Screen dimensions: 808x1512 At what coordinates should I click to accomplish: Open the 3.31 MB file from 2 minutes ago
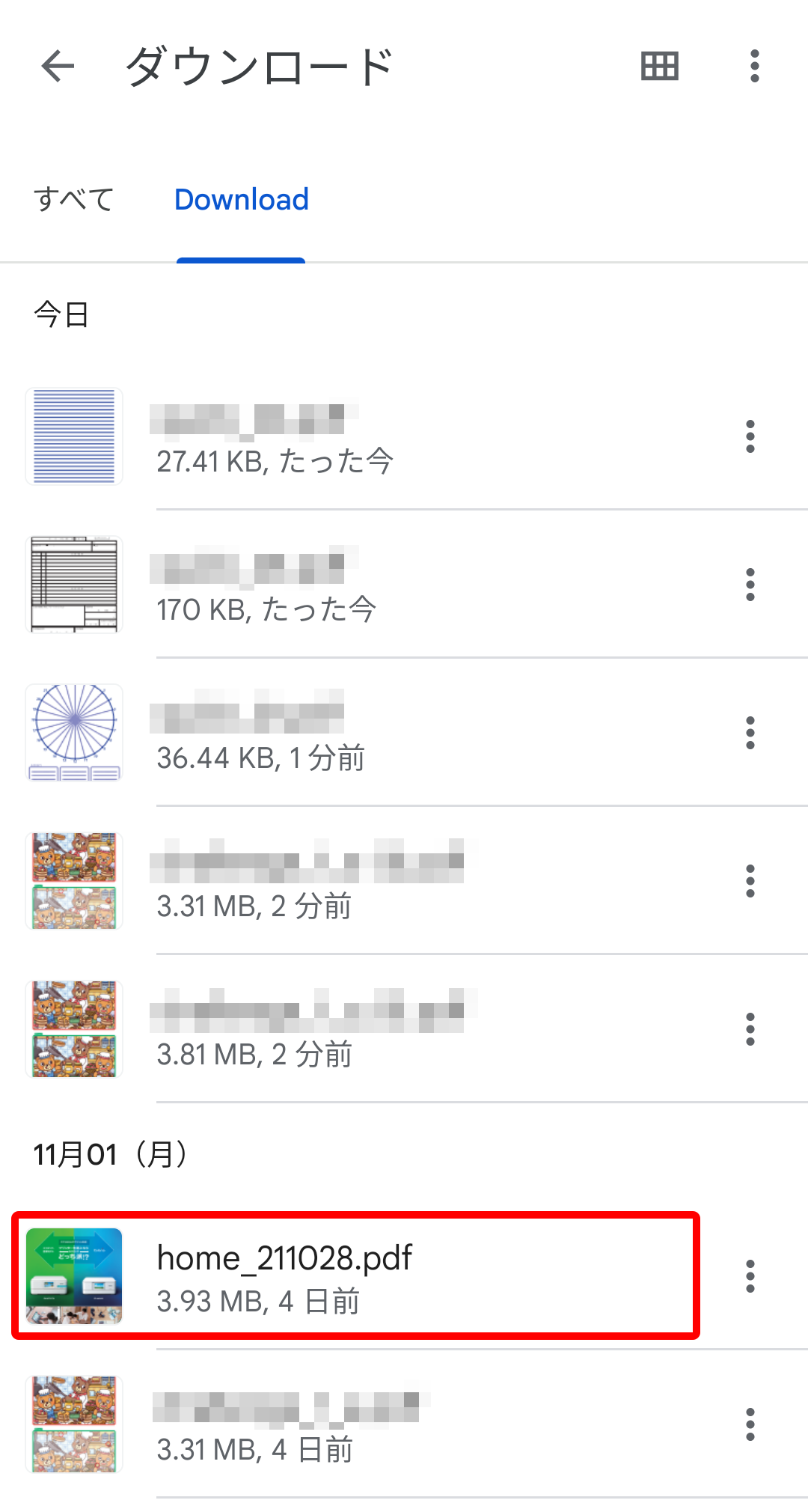[x=374, y=882]
